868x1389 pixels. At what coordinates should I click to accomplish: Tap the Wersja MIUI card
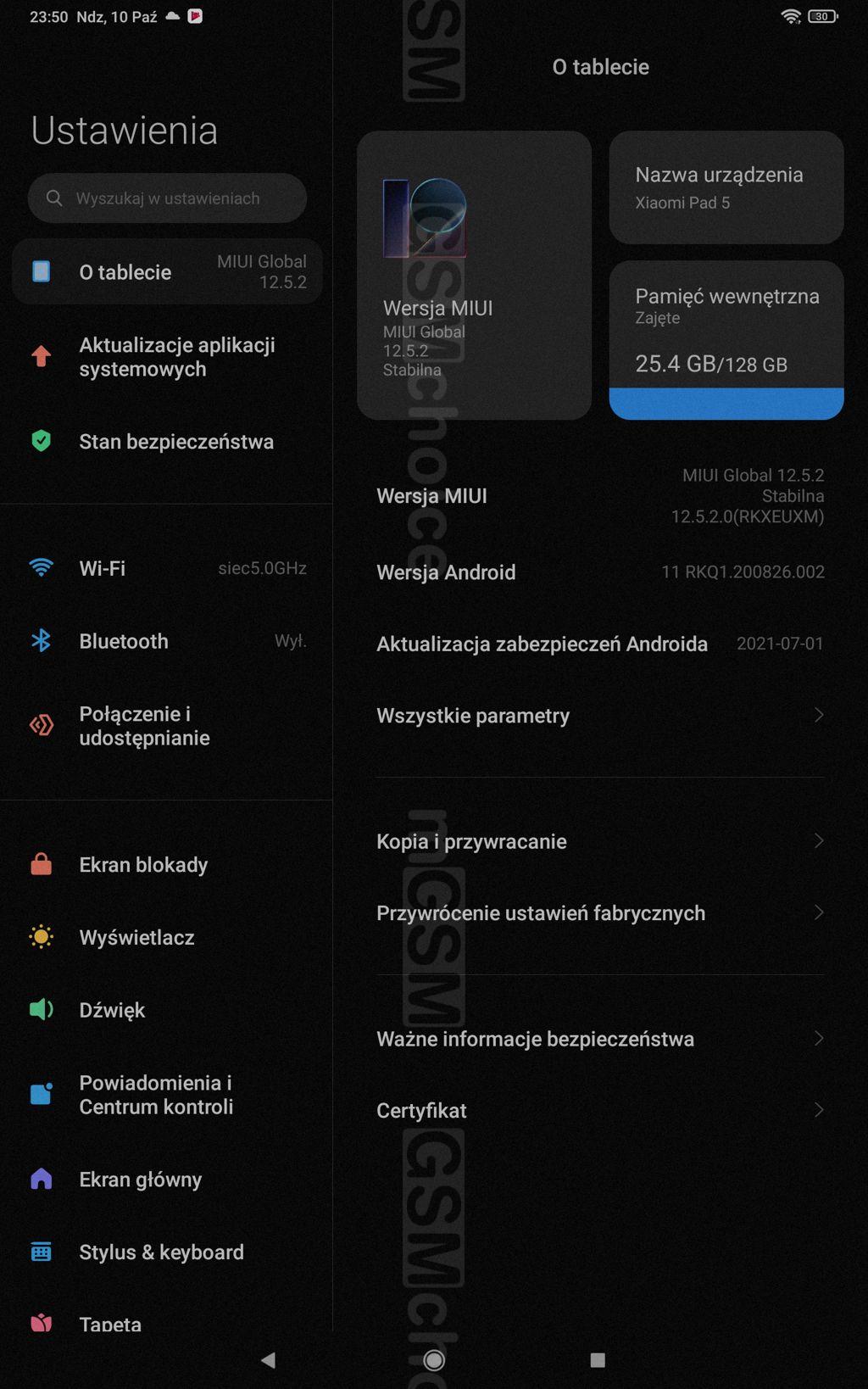(x=474, y=275)
